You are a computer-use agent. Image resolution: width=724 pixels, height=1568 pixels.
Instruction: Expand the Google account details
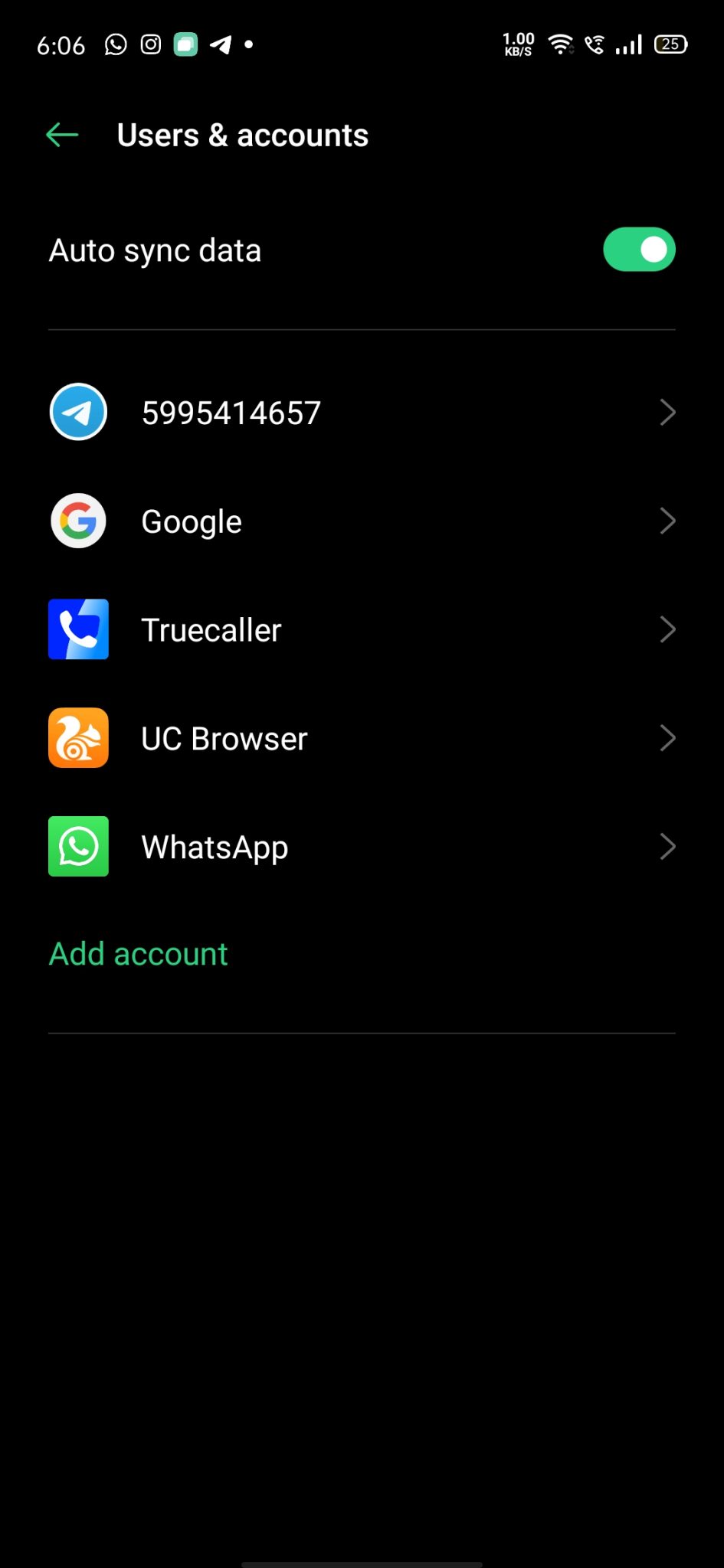667,520
